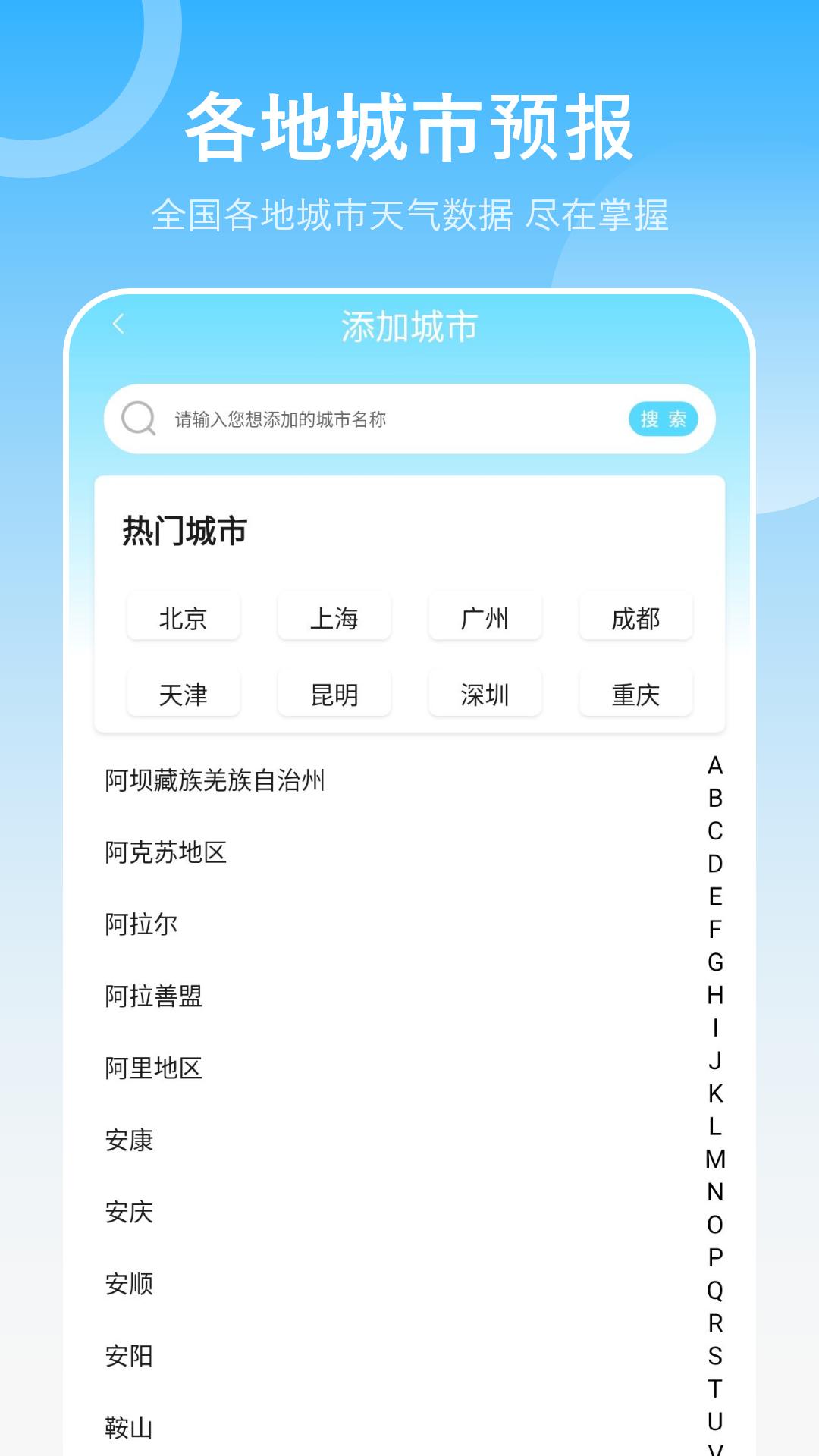Click the back arrow icon

(x=118, y=322)
